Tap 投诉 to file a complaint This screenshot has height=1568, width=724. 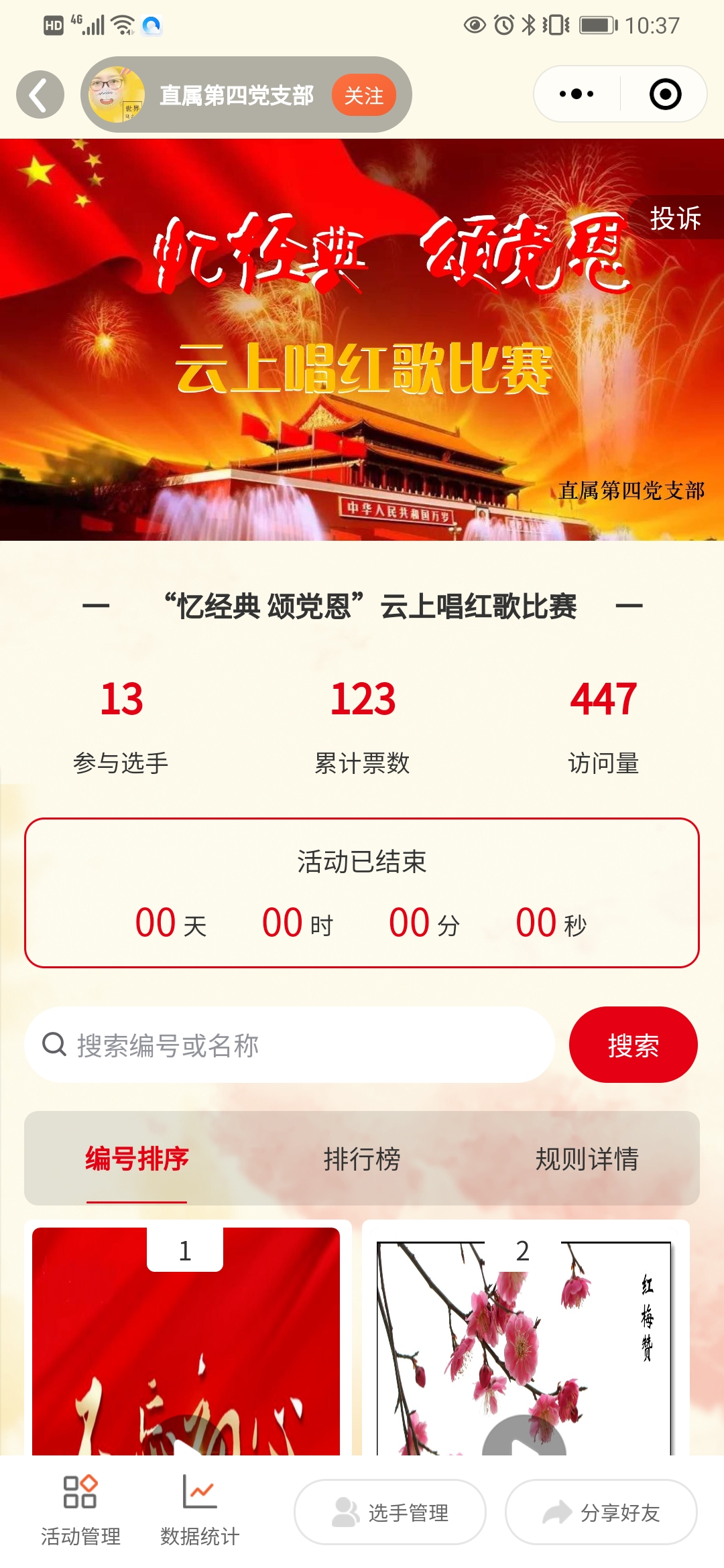coord(675,218)
